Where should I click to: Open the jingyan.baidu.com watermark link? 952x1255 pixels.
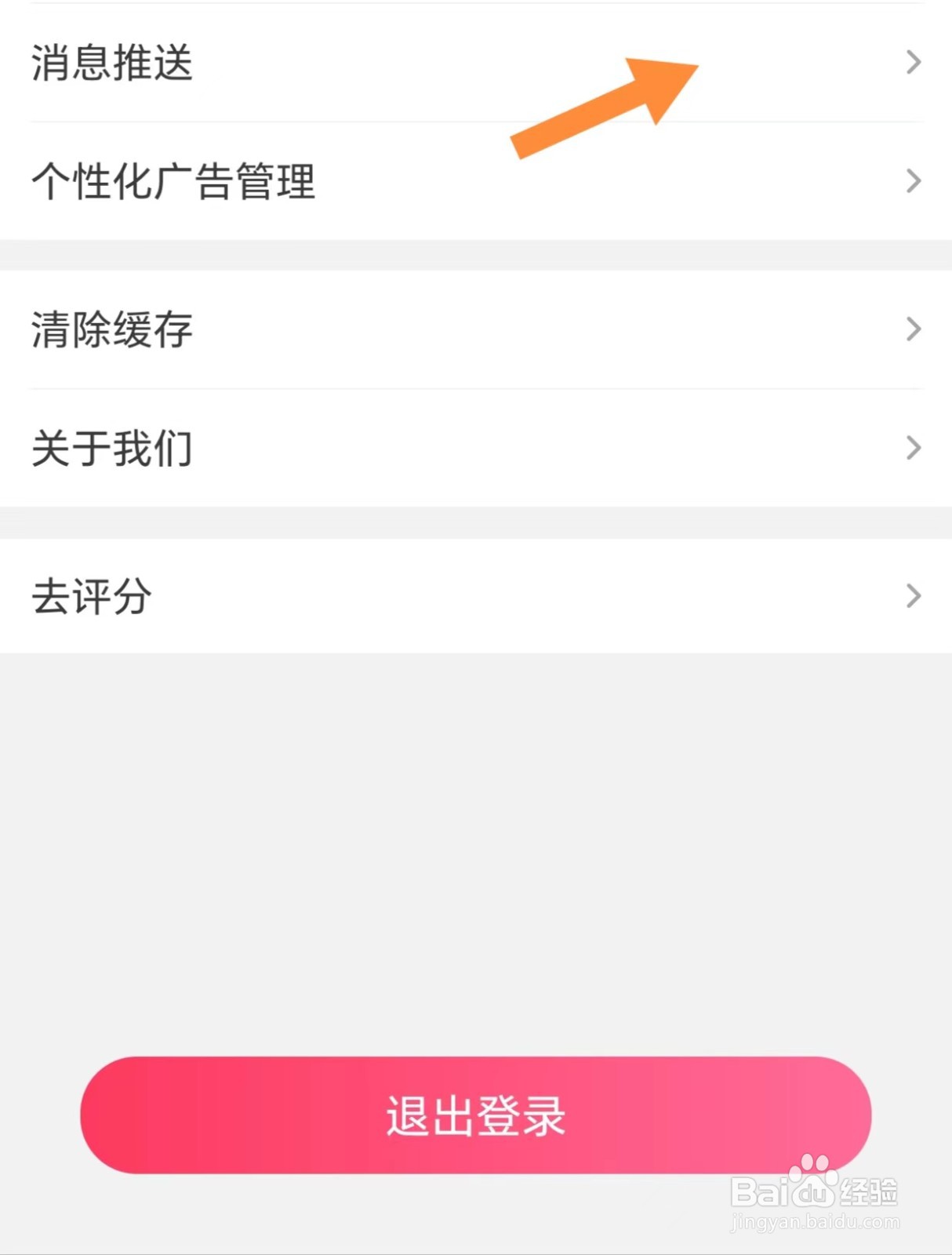(x=816, y=1221)
